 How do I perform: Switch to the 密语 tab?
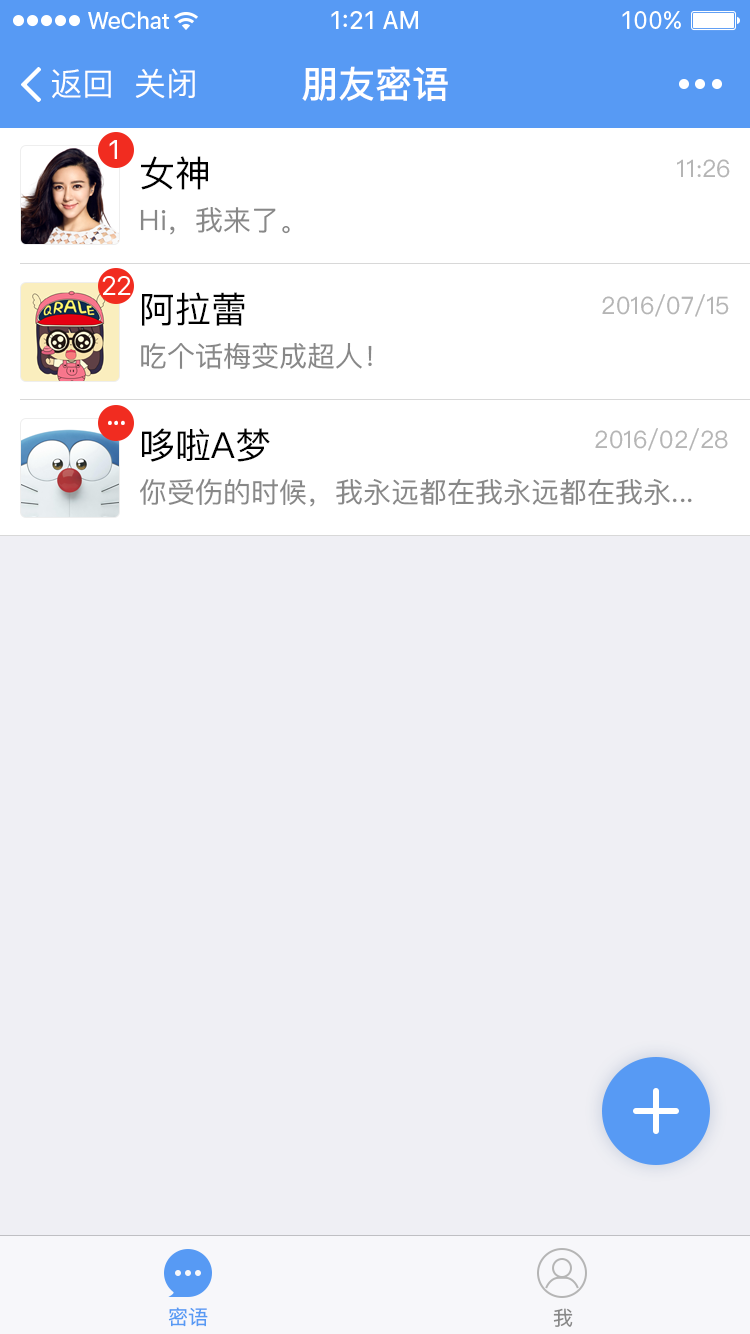pos(188,1286)
